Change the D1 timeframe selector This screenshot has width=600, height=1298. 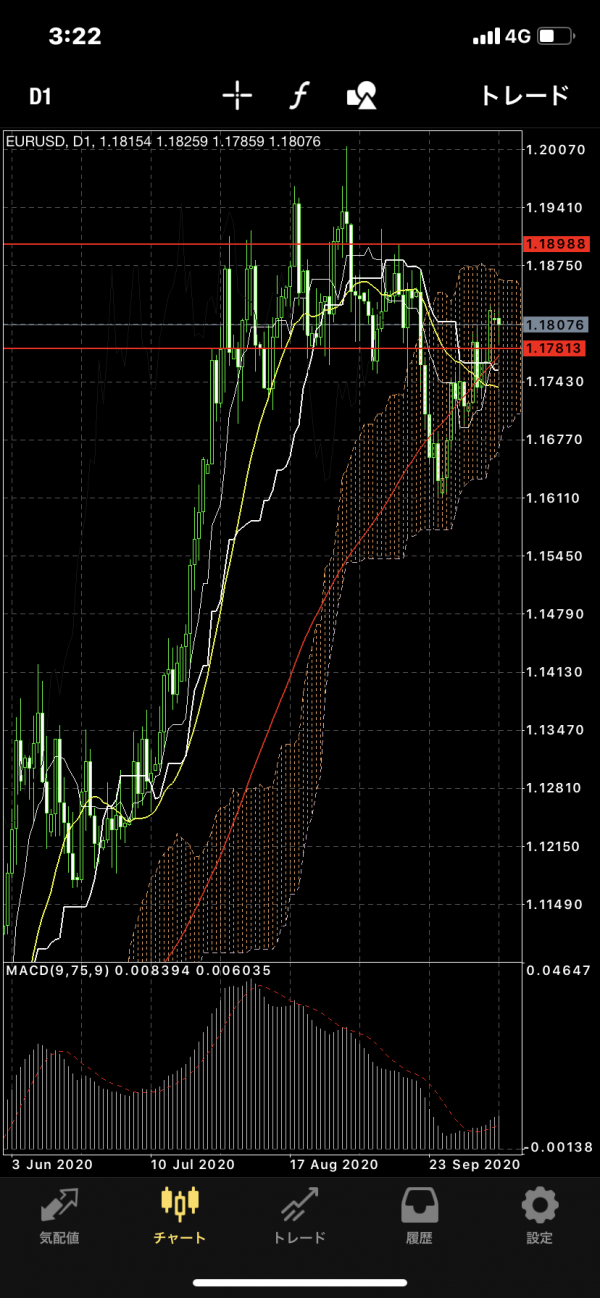pyautogui.click(x=40, y=97)
